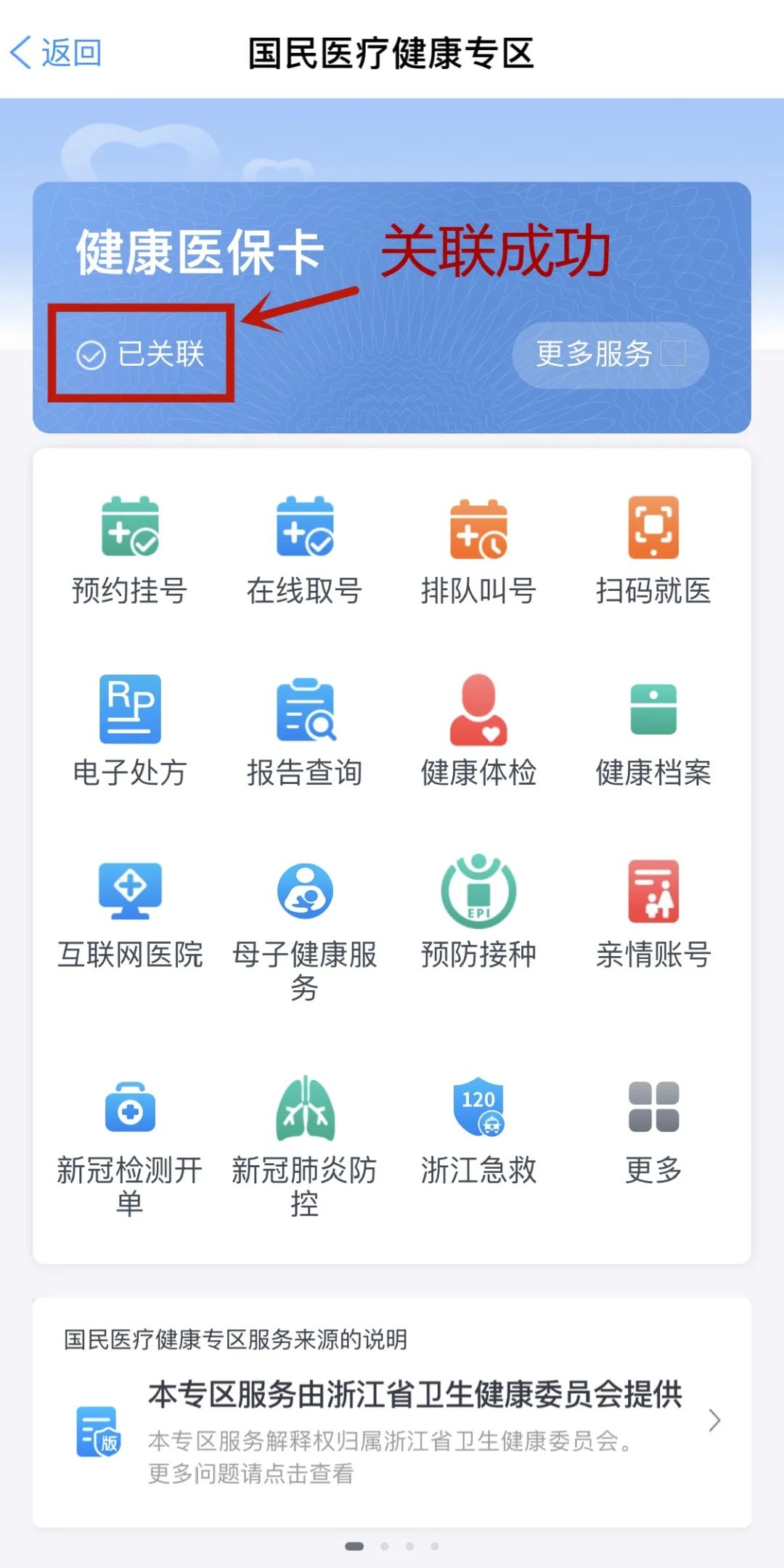Open 排队叫号
The image size is (784, 1568).
click(x=478, y=551)
